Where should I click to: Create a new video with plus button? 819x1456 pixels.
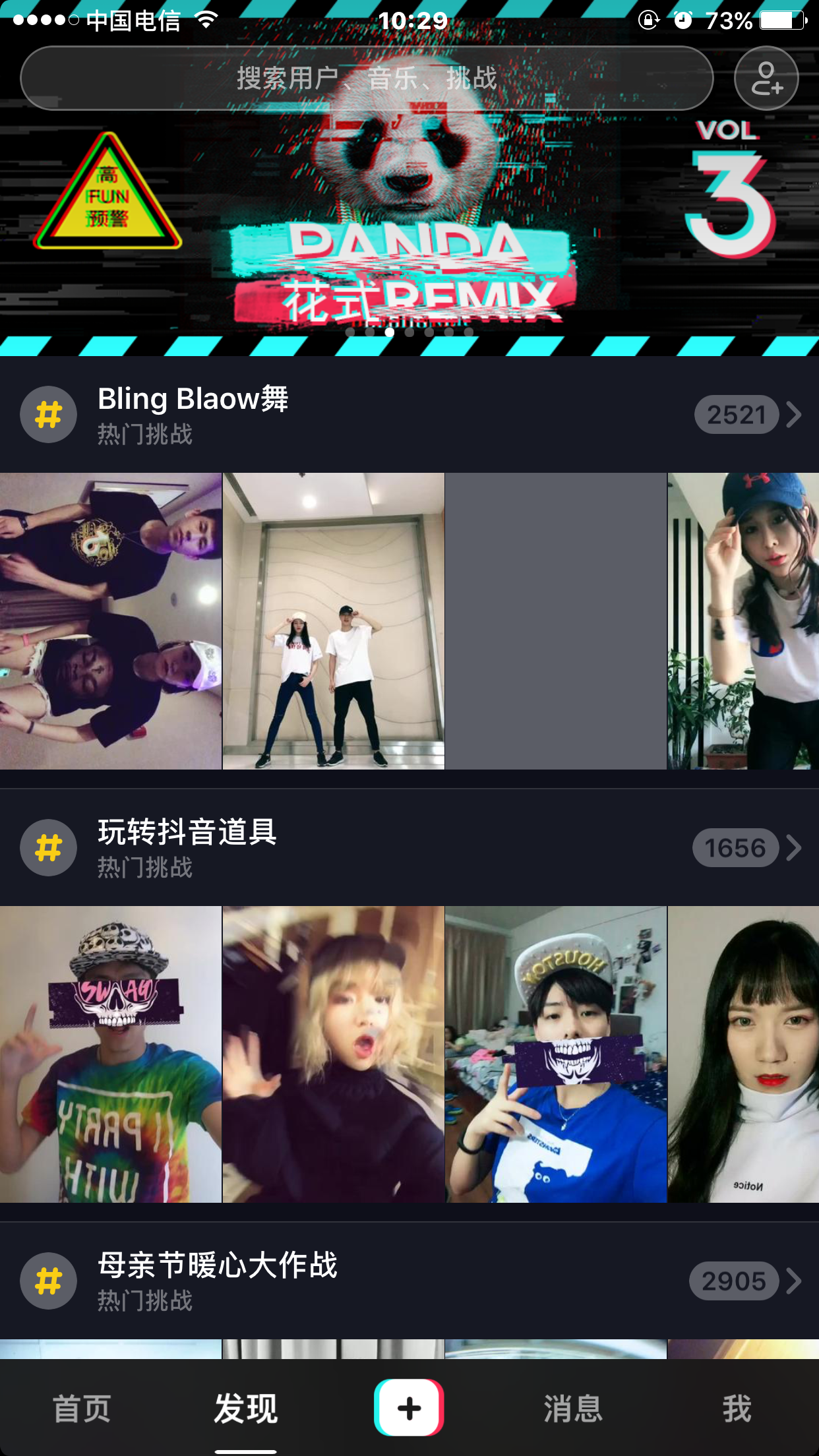click(409, 1408)
